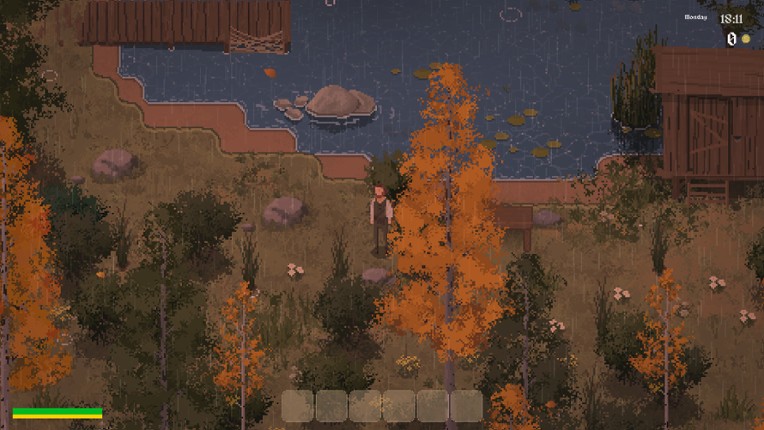Select the sixth empty hotbar slot
This screenshot has width=764, height=430.
pos(466,406)
